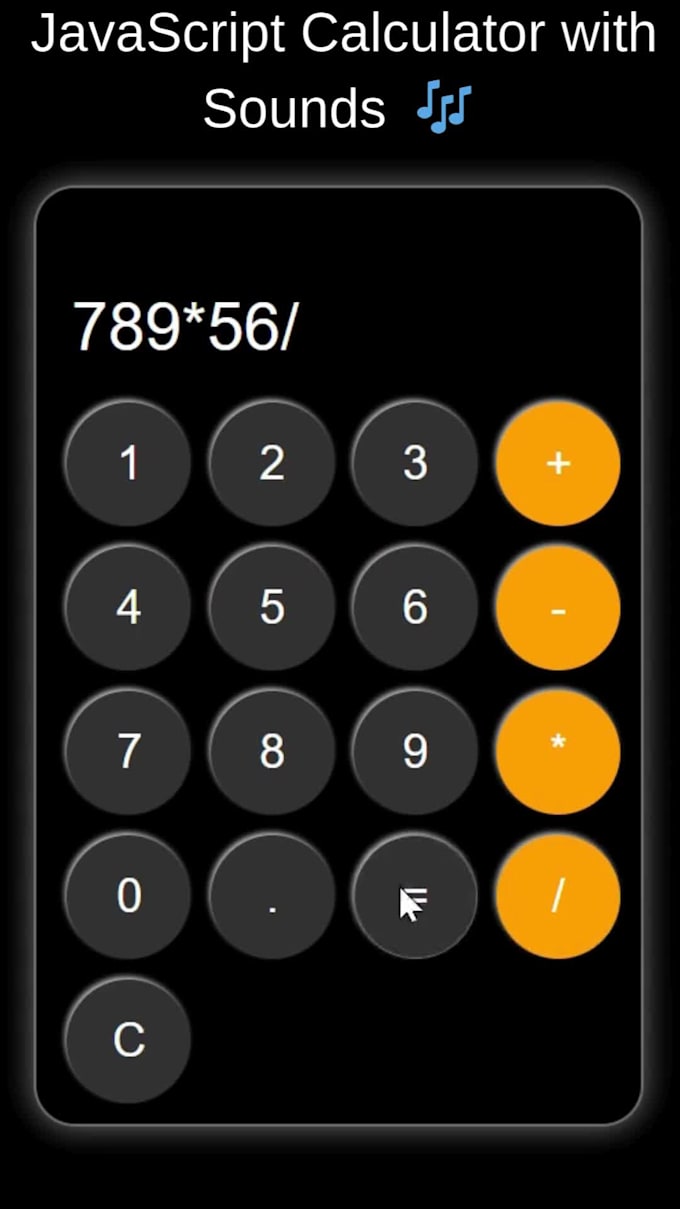
Task: Add a decimal point
Action: (x=272, y=895)
